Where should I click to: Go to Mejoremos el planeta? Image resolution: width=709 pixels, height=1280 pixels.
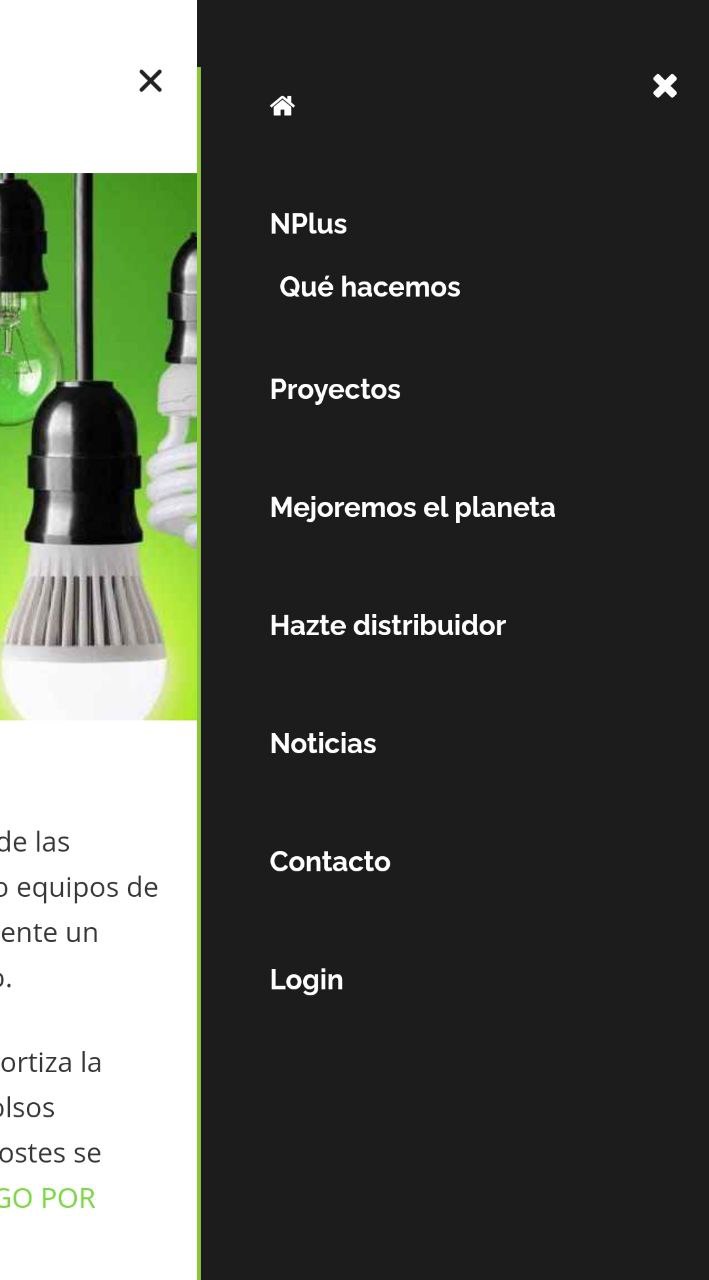click(x=412, y=508)
